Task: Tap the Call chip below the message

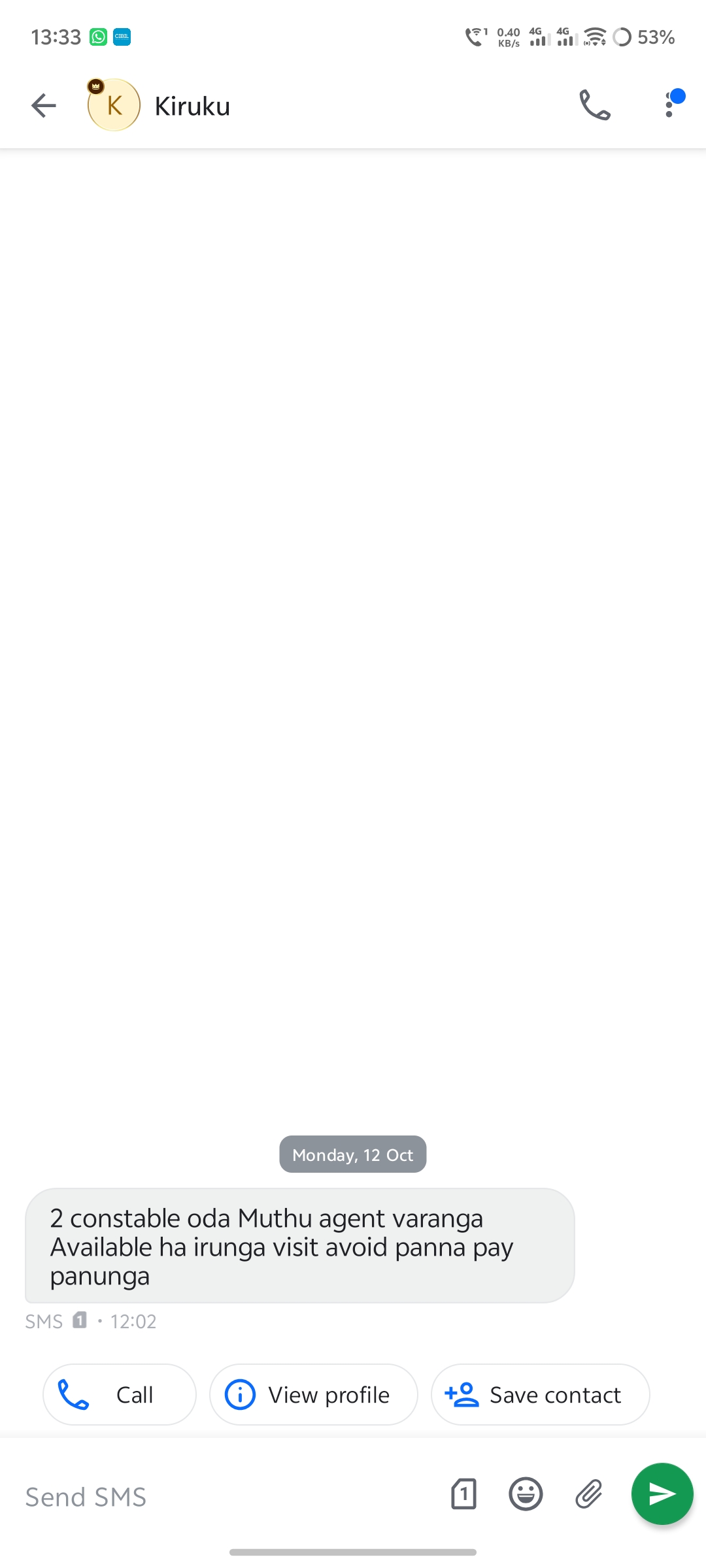Action: click(x=120, y=1394)
